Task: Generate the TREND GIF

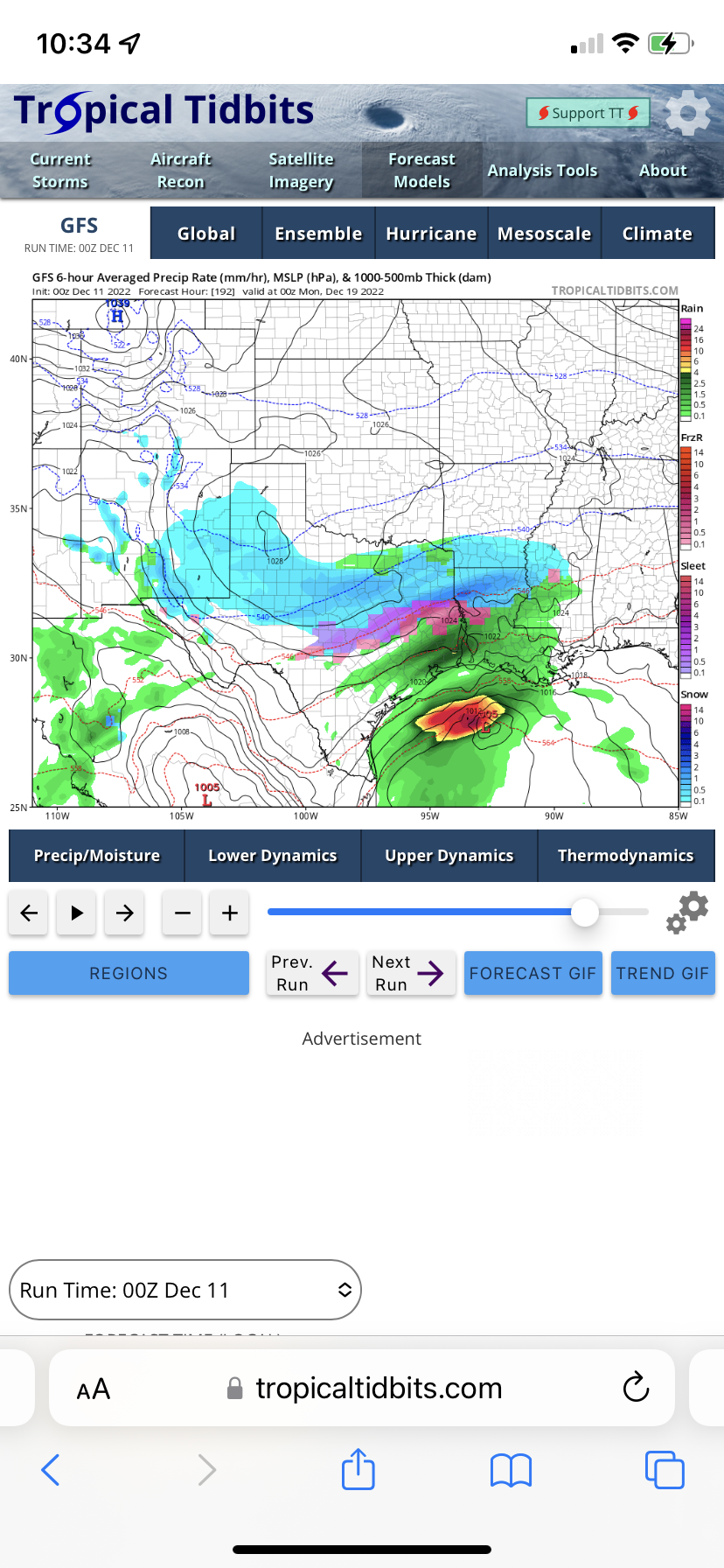Action: 662,973
